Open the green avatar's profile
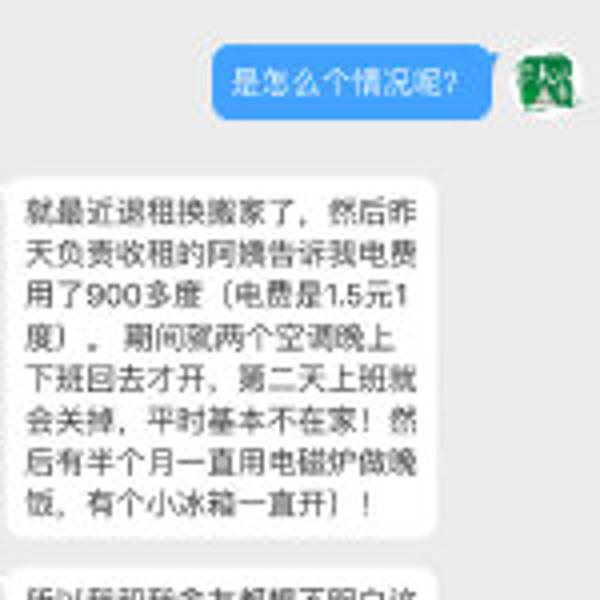600x600 pixels. point(547,82)
